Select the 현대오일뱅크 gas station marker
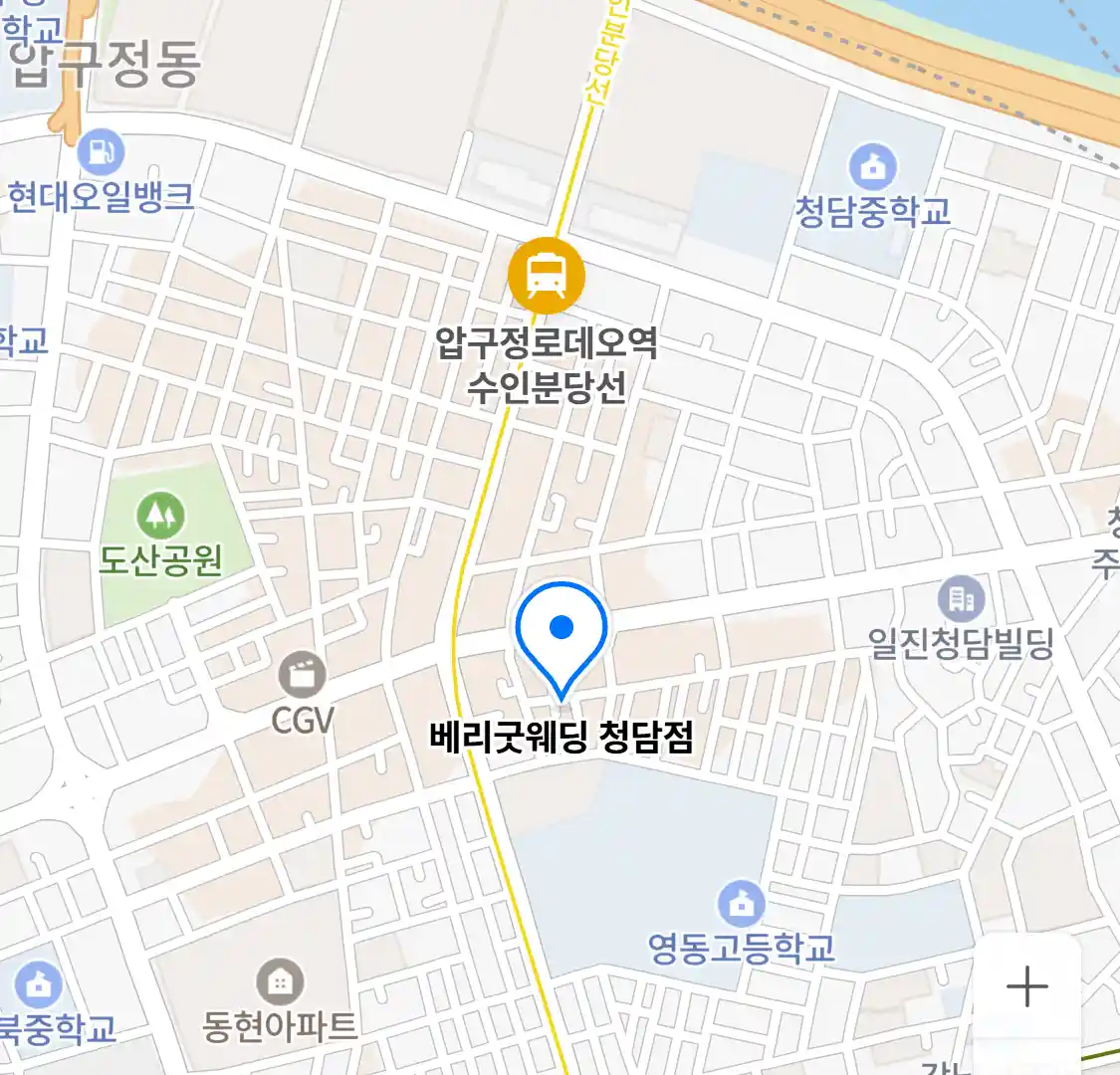This screenshot has height=1075, width=1120. coord(101,152)
